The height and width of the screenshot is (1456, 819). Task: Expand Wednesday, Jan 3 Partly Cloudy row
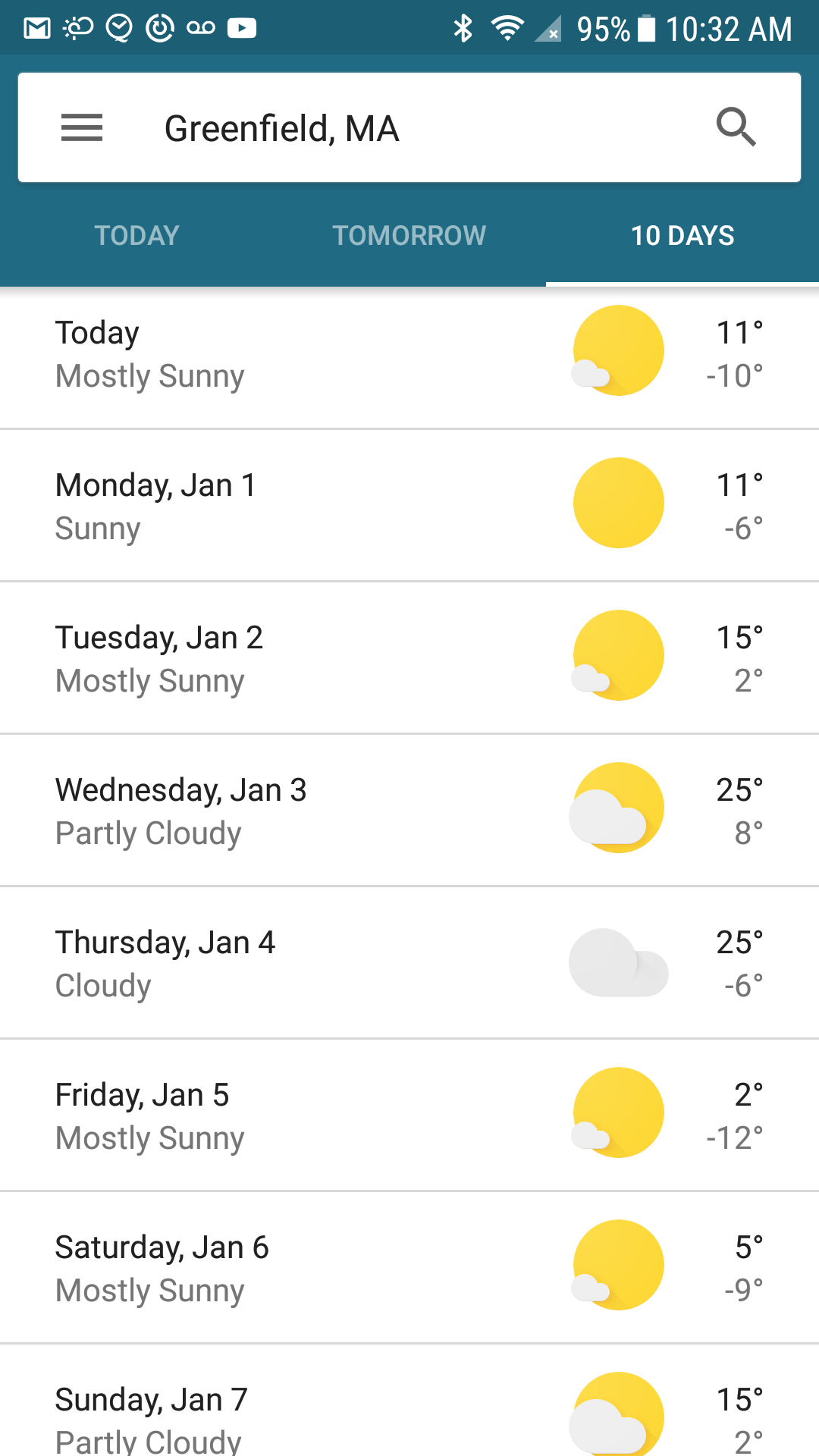(409, 811)
